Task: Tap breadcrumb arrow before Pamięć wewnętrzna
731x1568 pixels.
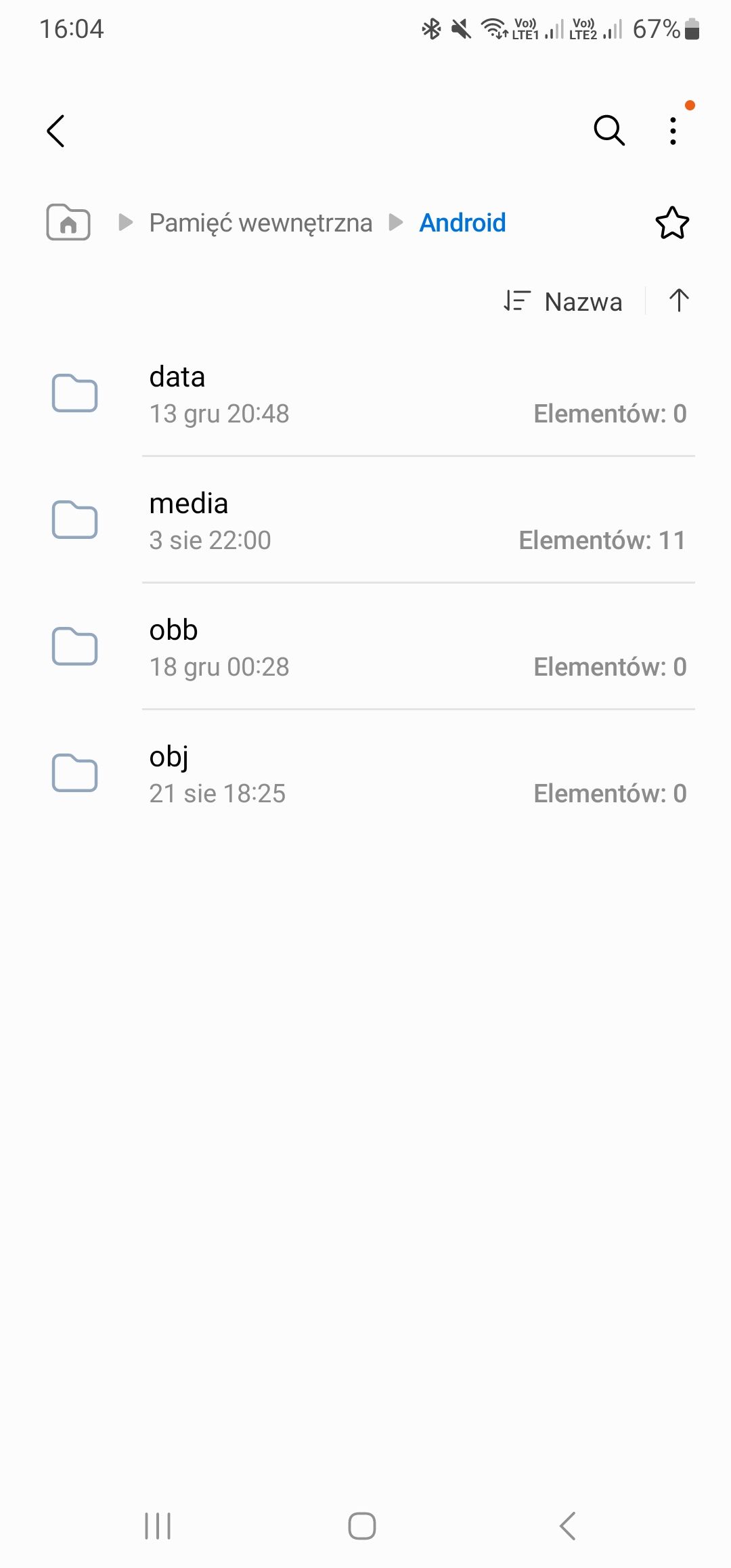Action: point(126,222)
